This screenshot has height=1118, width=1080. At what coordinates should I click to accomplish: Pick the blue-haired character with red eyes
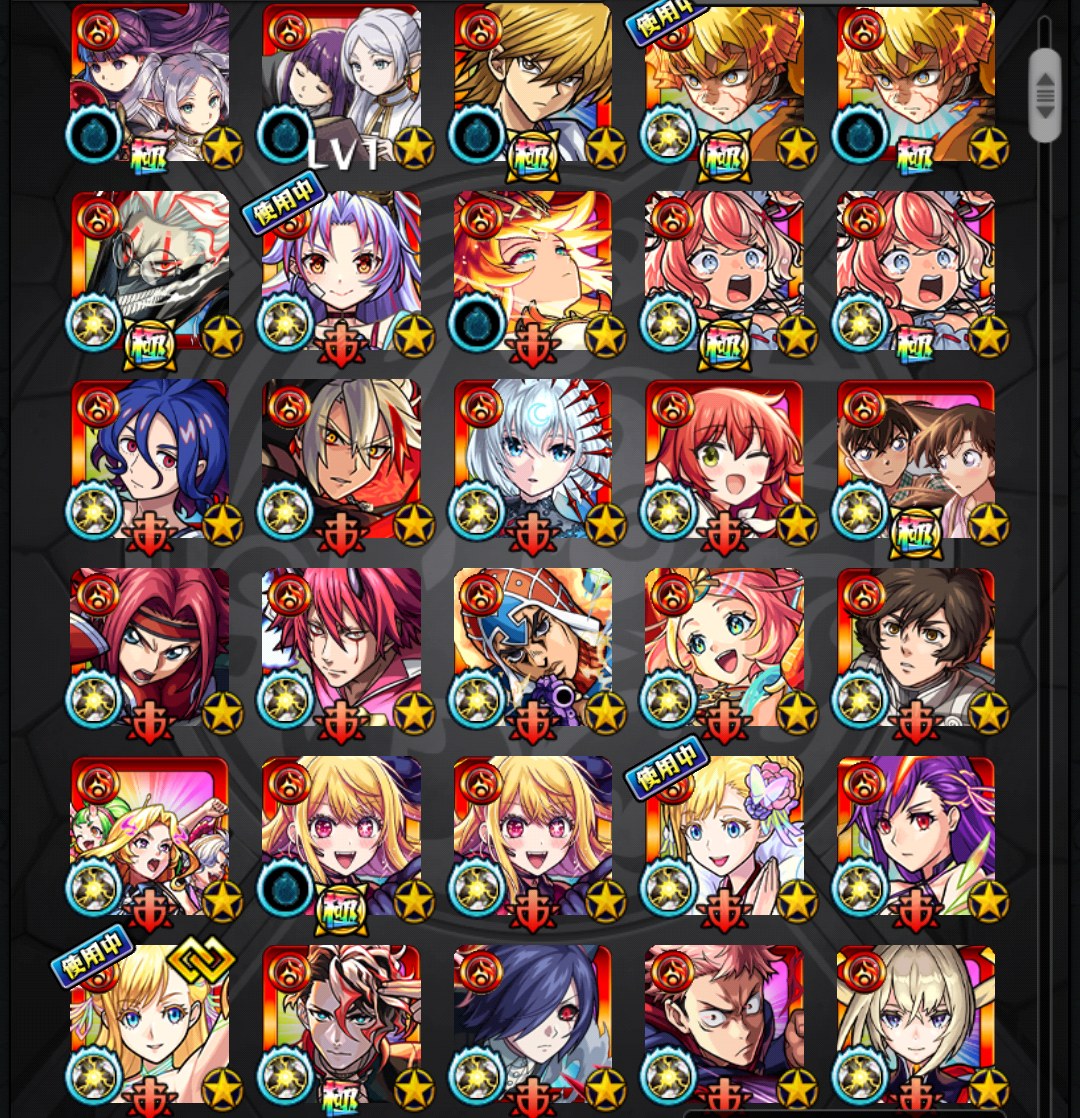click(x=150, y=460)
